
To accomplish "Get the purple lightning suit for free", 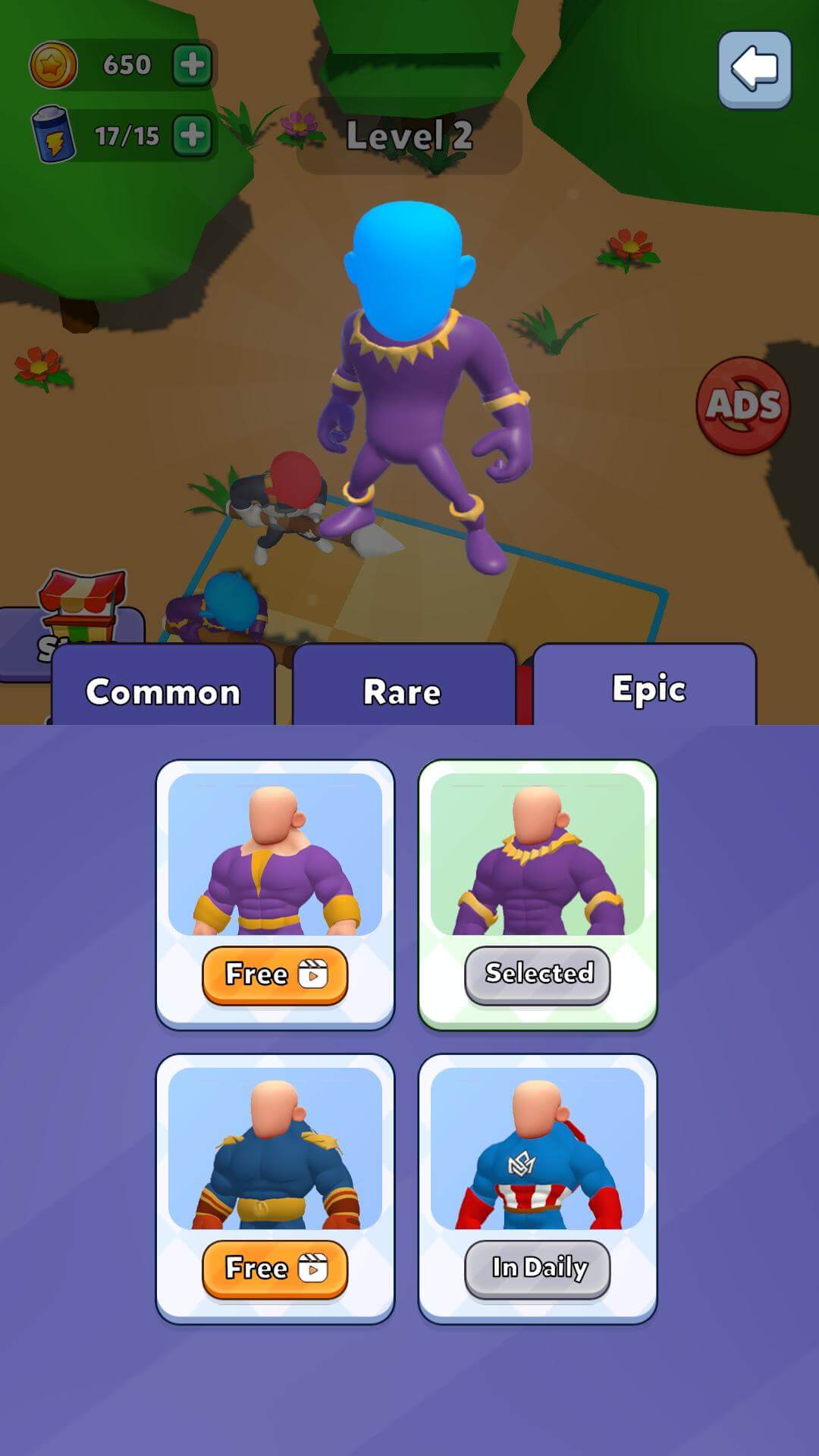I will tap(275, 974).
